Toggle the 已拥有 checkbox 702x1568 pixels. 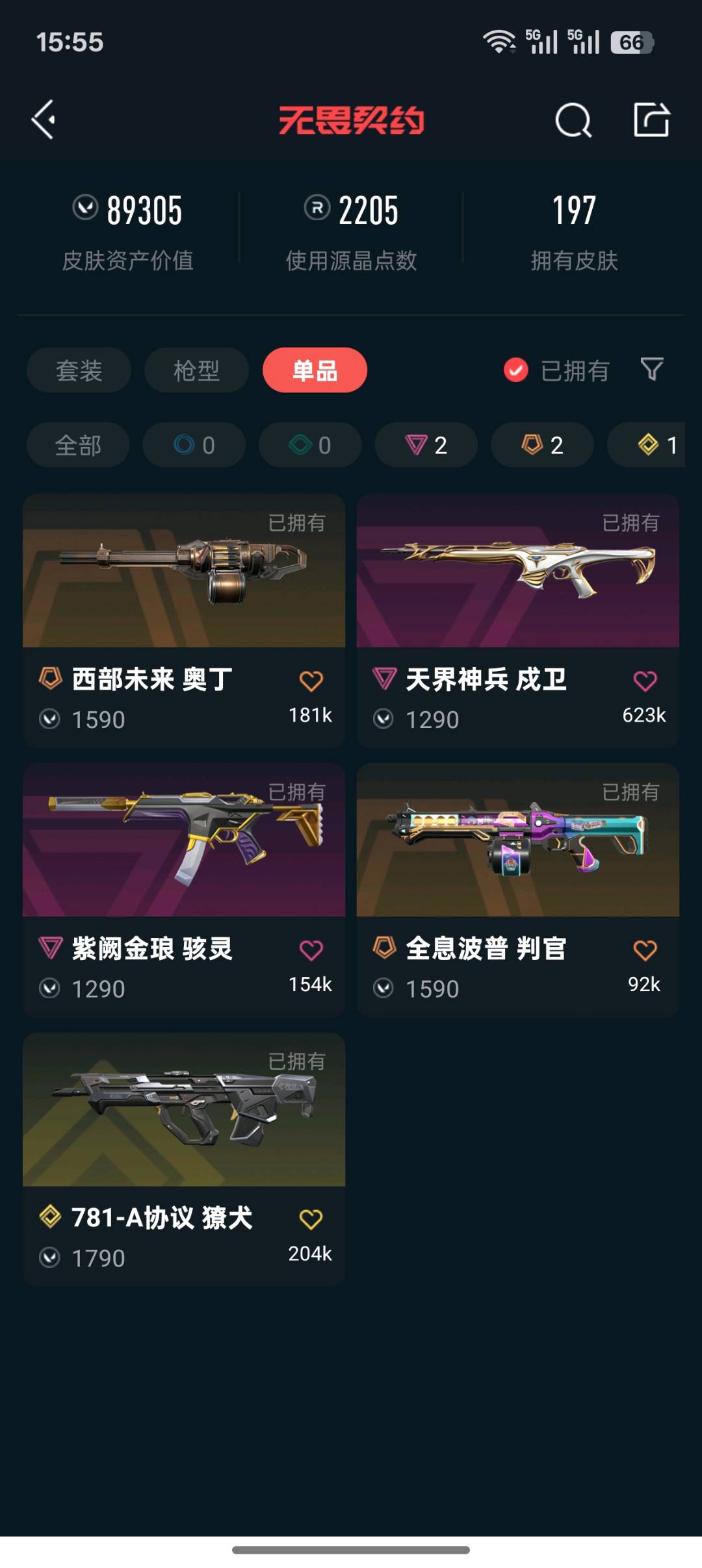[x=516, y=370]
